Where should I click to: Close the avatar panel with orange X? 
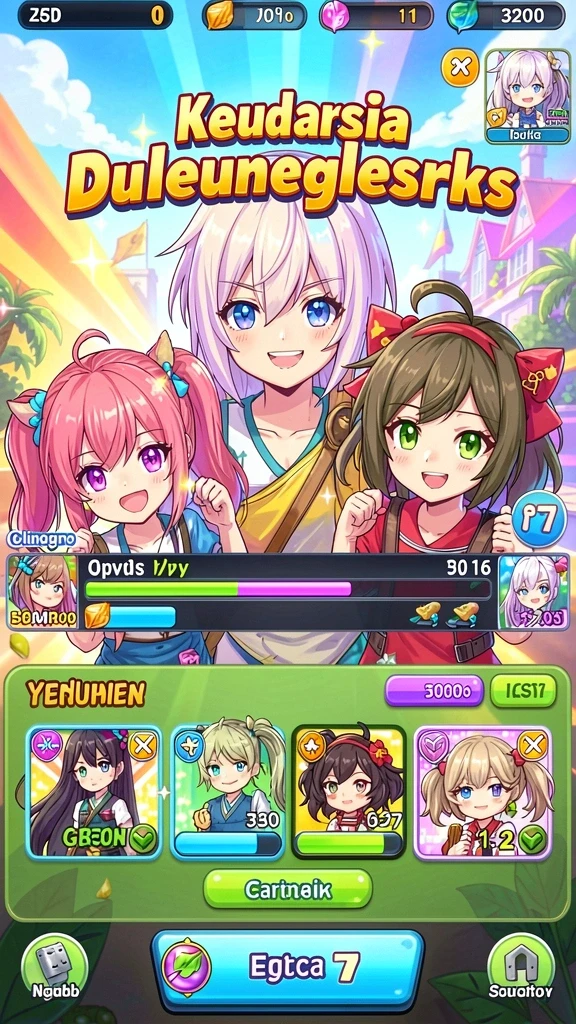[x=460, y=68]
